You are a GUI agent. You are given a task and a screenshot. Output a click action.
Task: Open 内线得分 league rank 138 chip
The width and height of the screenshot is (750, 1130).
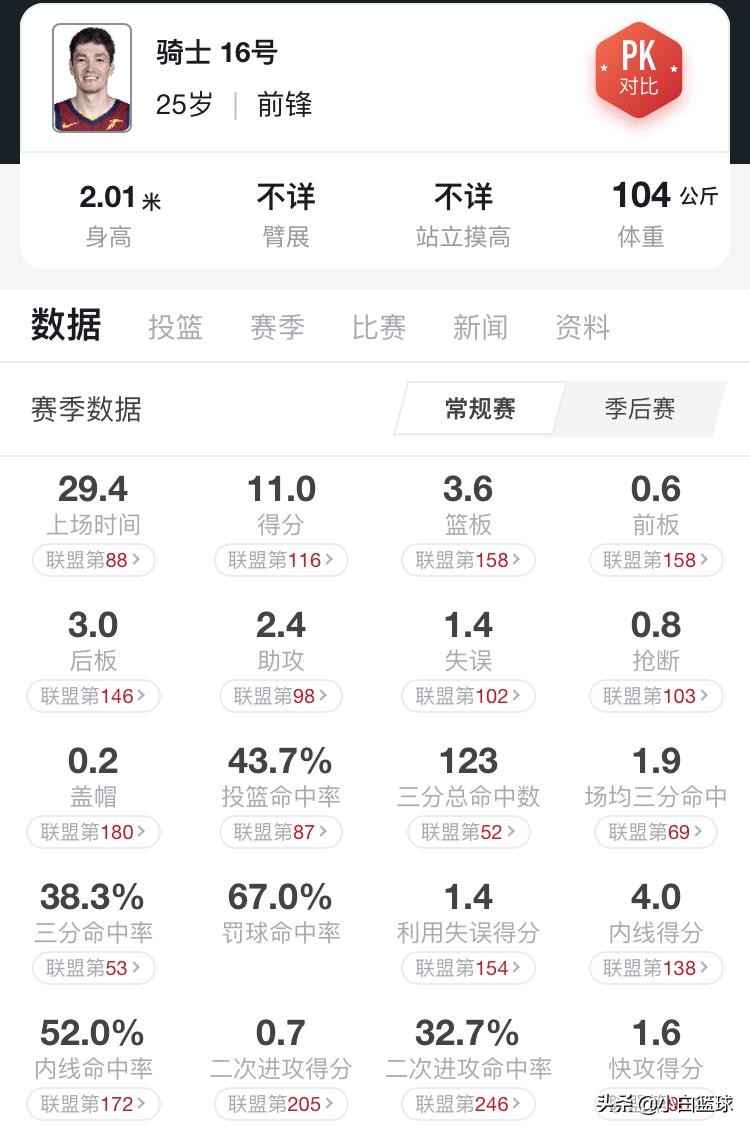[656, 968]
